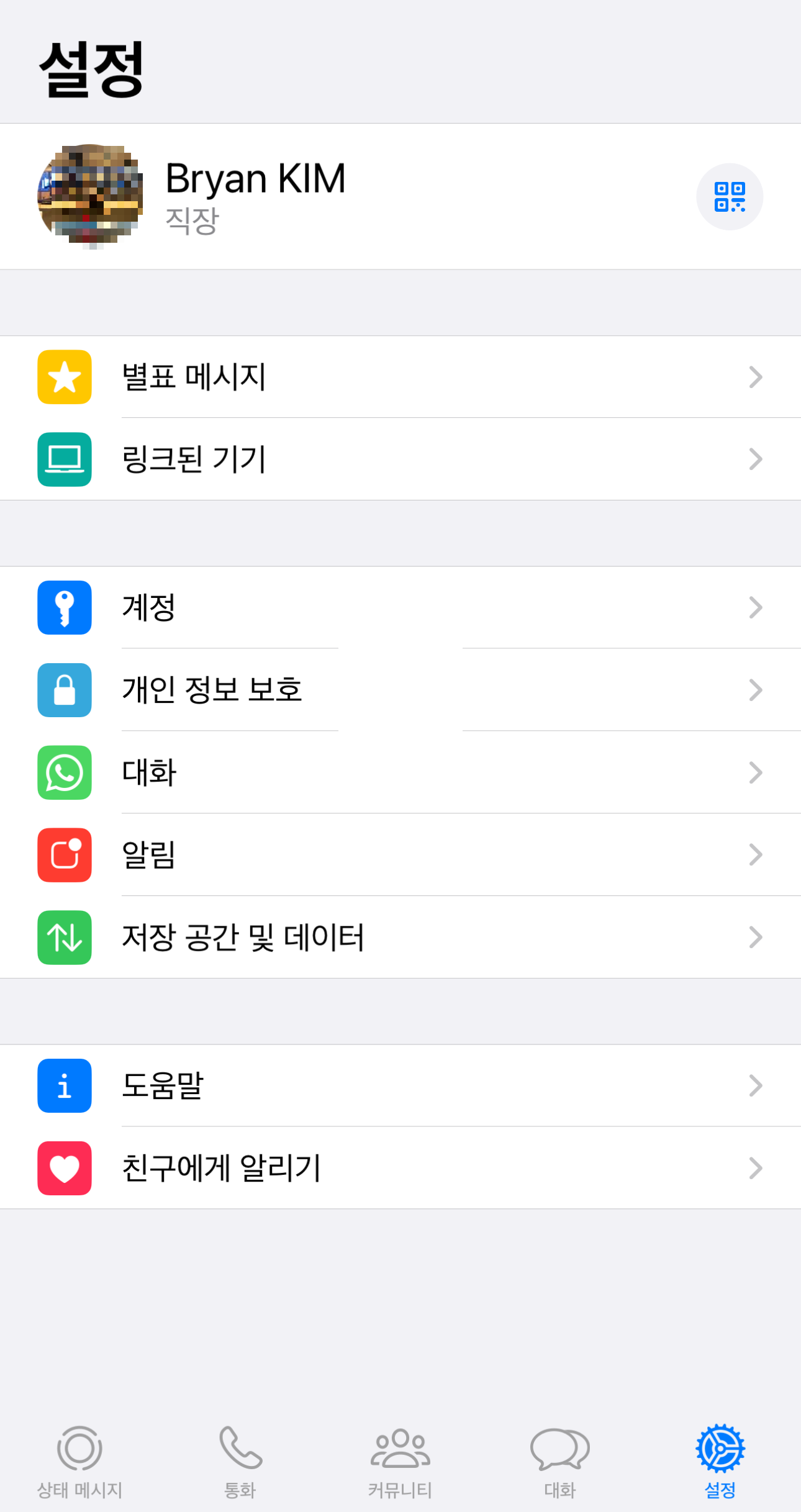Tap the Bryan KIM profile name
The width and height of the screenshot is (801, 1512).
[x=256, y=178]
